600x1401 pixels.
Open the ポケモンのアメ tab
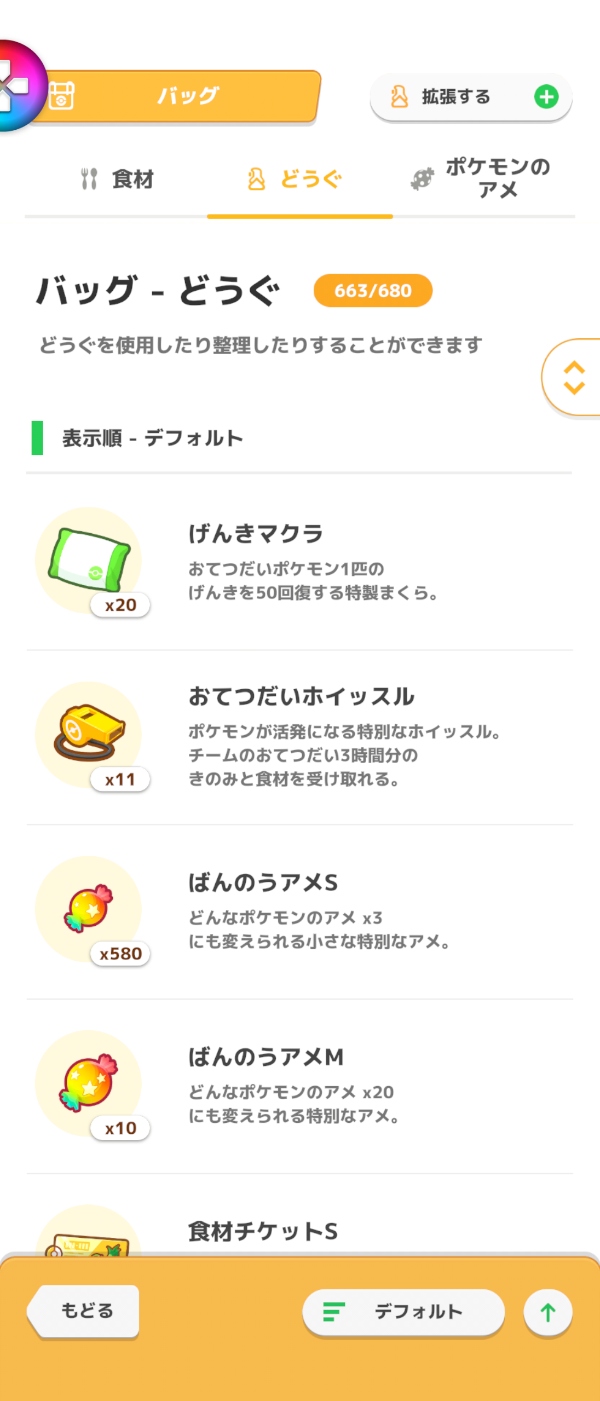(x=482, y=179)
